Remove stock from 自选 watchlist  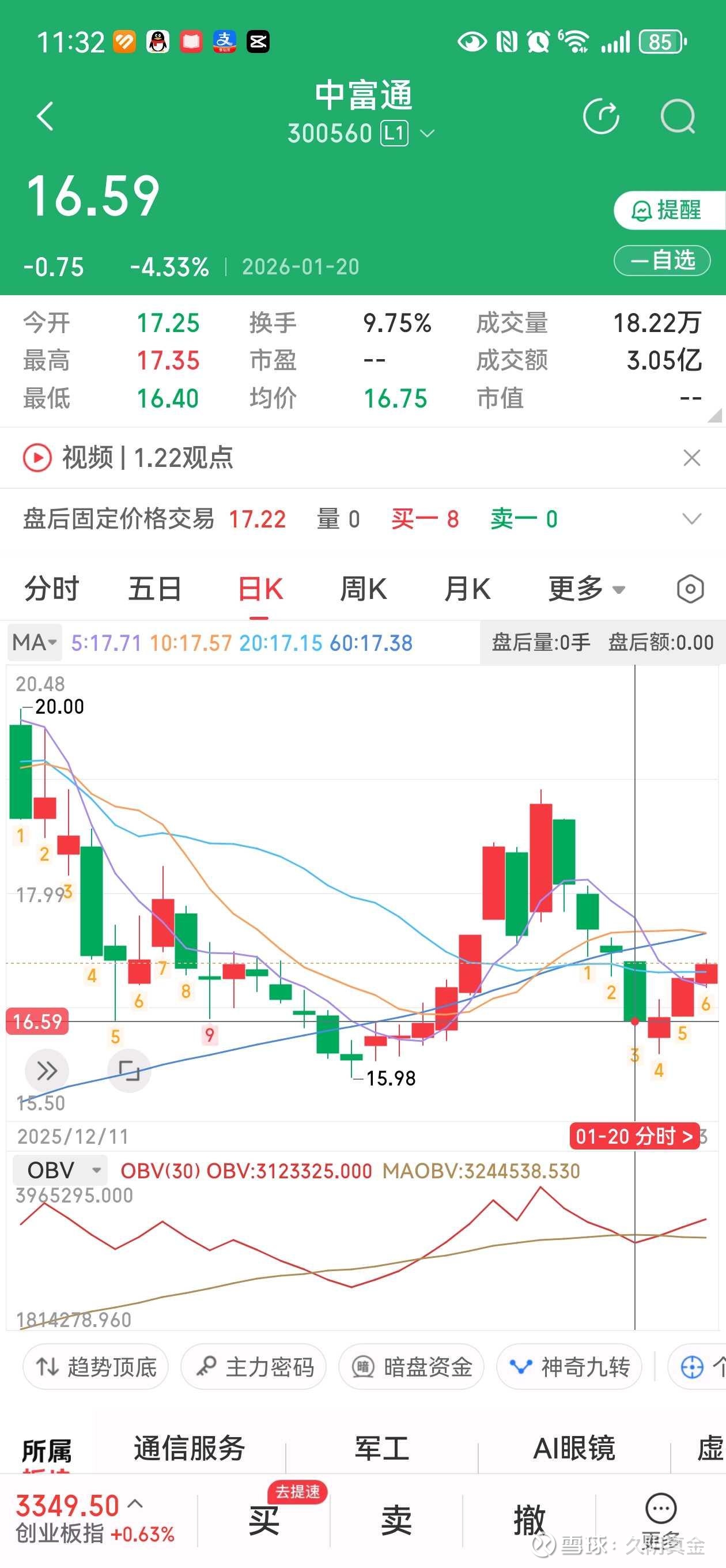pyautogui.click(x=662, y=261)
